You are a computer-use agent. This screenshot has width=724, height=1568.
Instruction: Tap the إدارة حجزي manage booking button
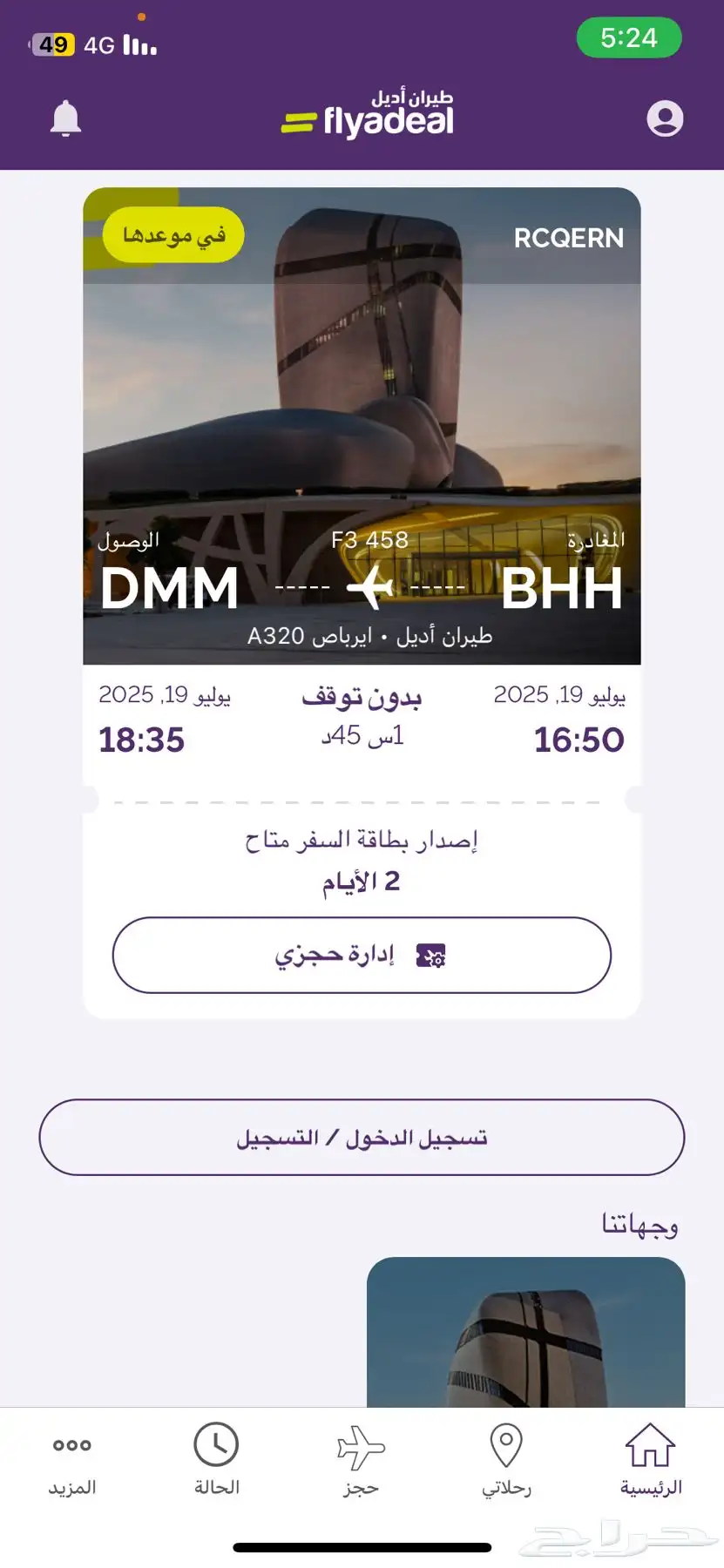362,955
